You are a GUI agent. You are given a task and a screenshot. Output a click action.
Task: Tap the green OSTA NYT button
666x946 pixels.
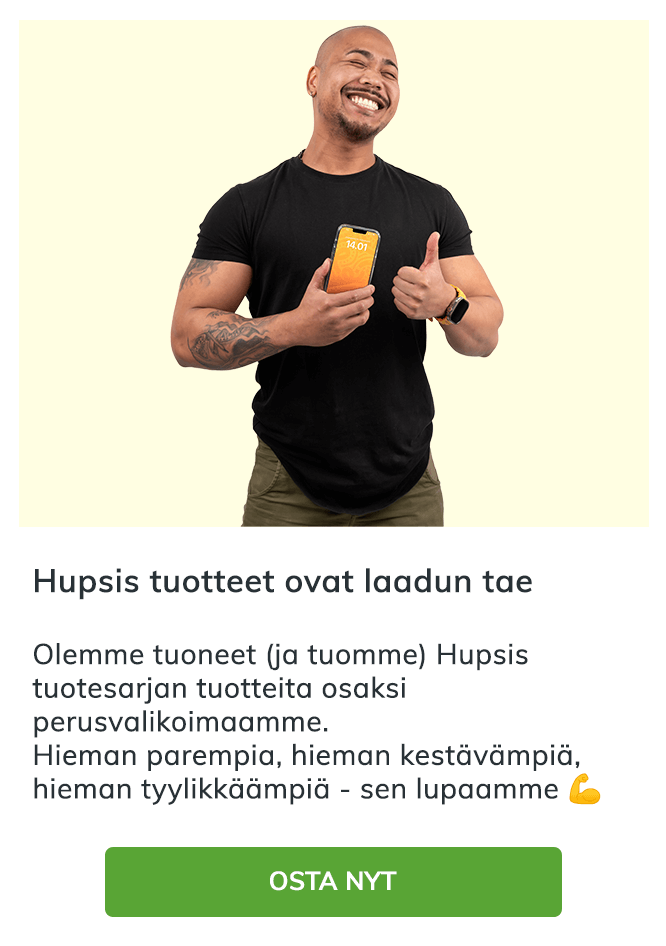click(333, 881)
